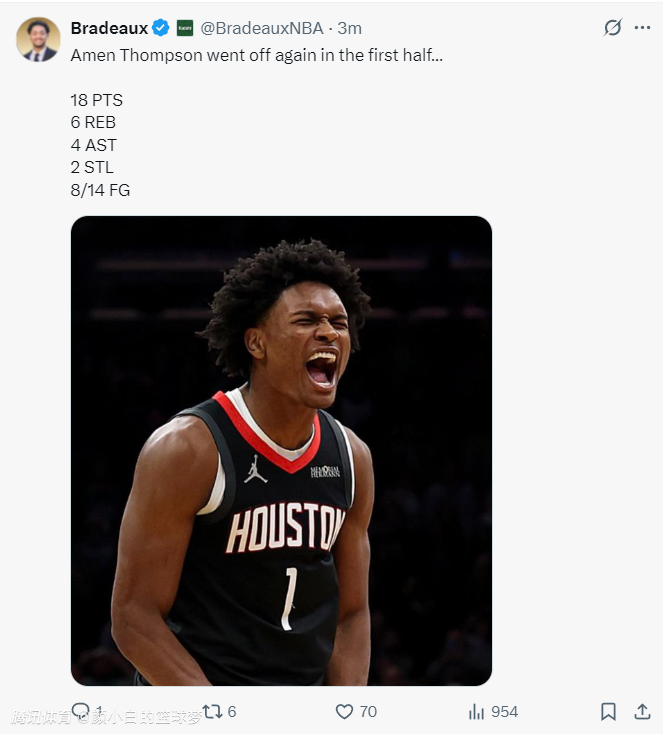This screenshot has height=734, width=663.
Task: Bookmark this tweet
Action: 608,711
